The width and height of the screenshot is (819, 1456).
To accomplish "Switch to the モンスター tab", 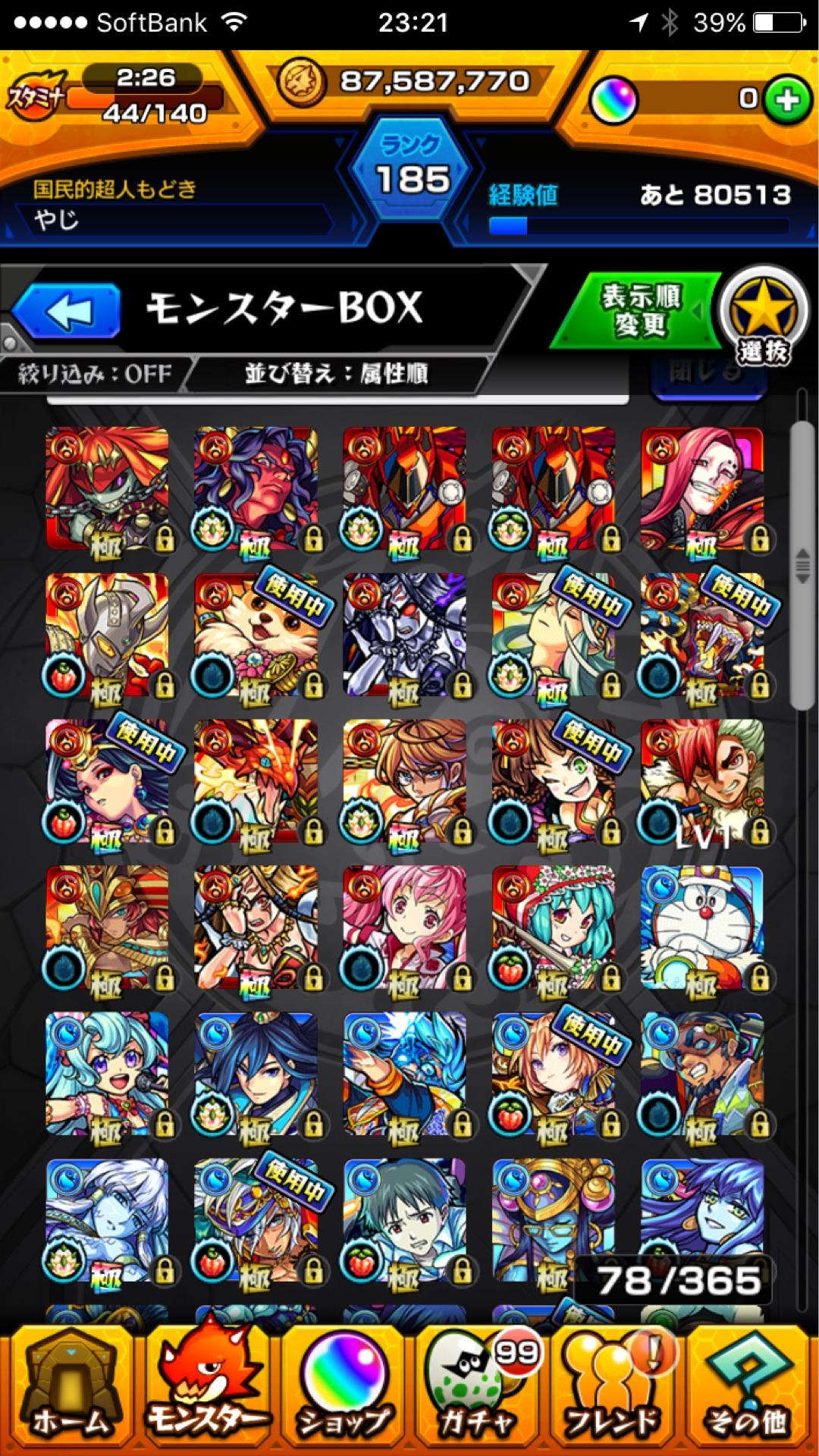I will pos(206,1392).
